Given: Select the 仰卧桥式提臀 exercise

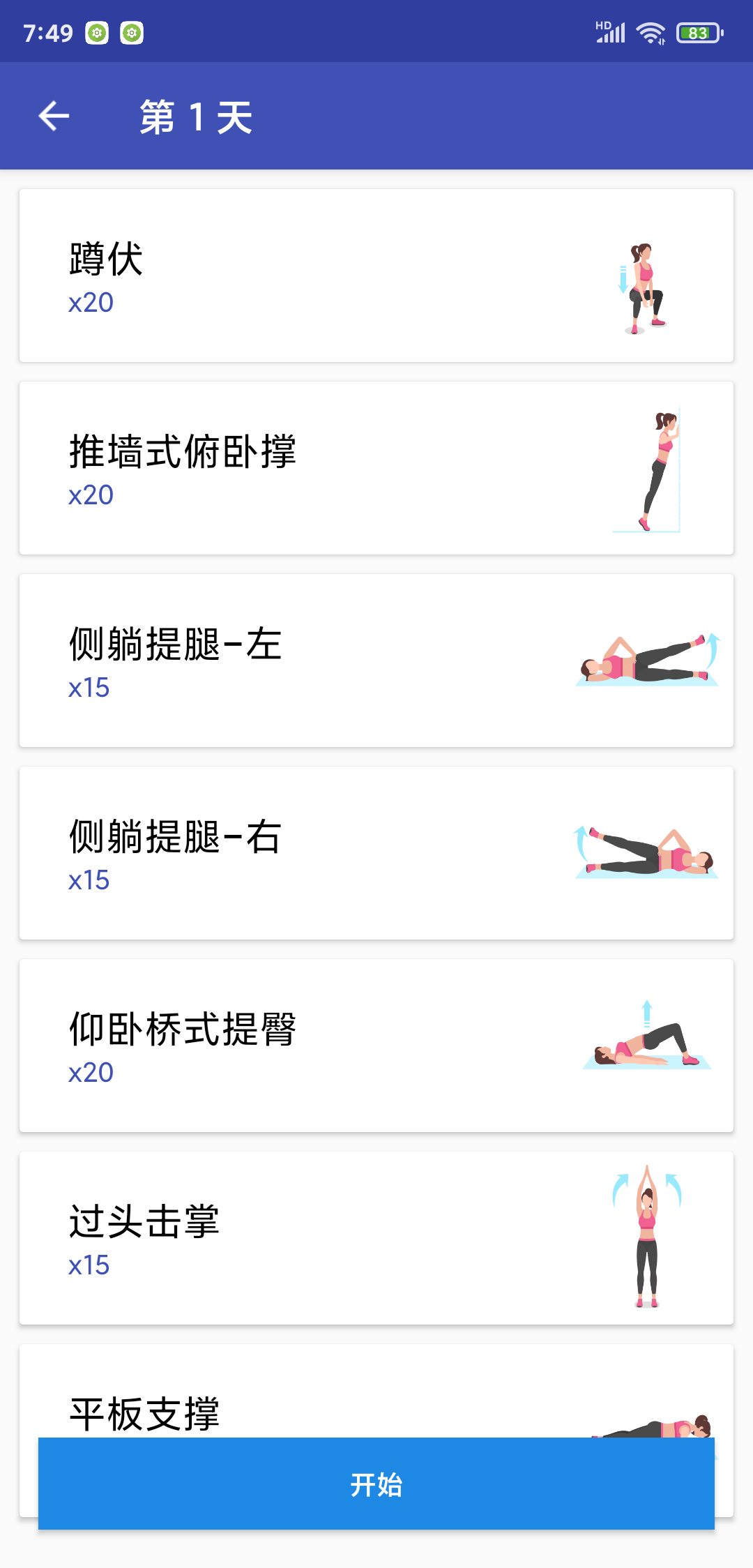Looking at the screenshot, I should [376, 1046].
